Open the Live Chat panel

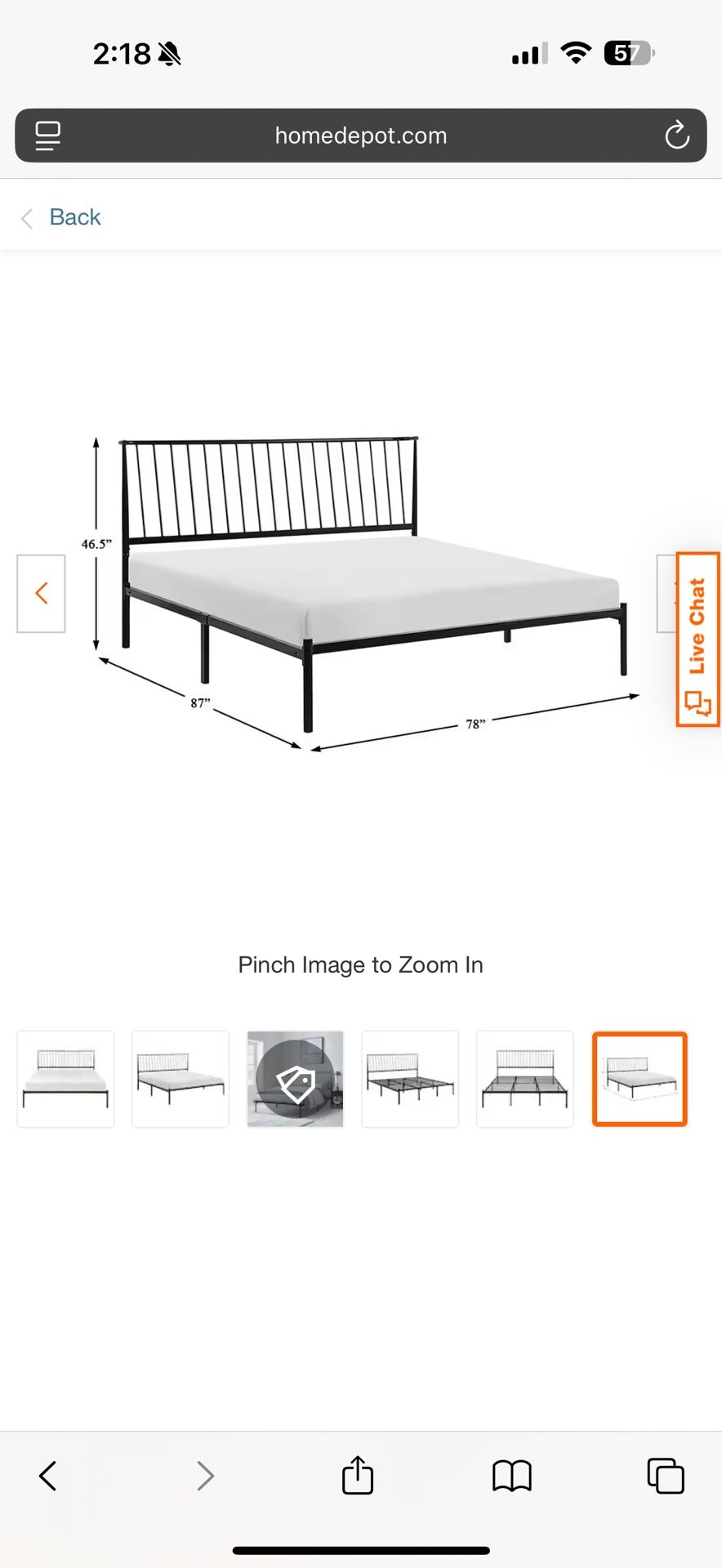[x=697, y=645]
